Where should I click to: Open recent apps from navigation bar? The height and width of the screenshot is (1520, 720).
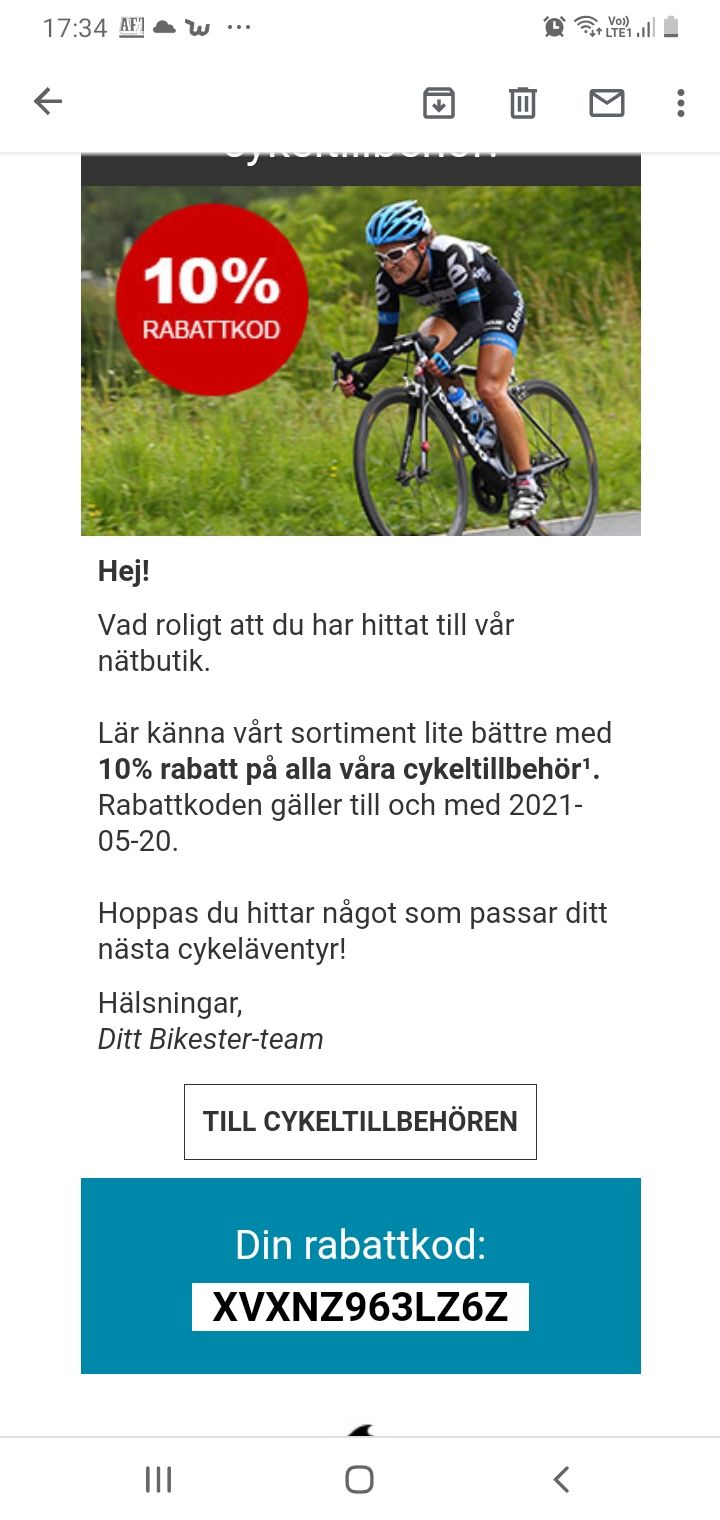pos(159,1479)
